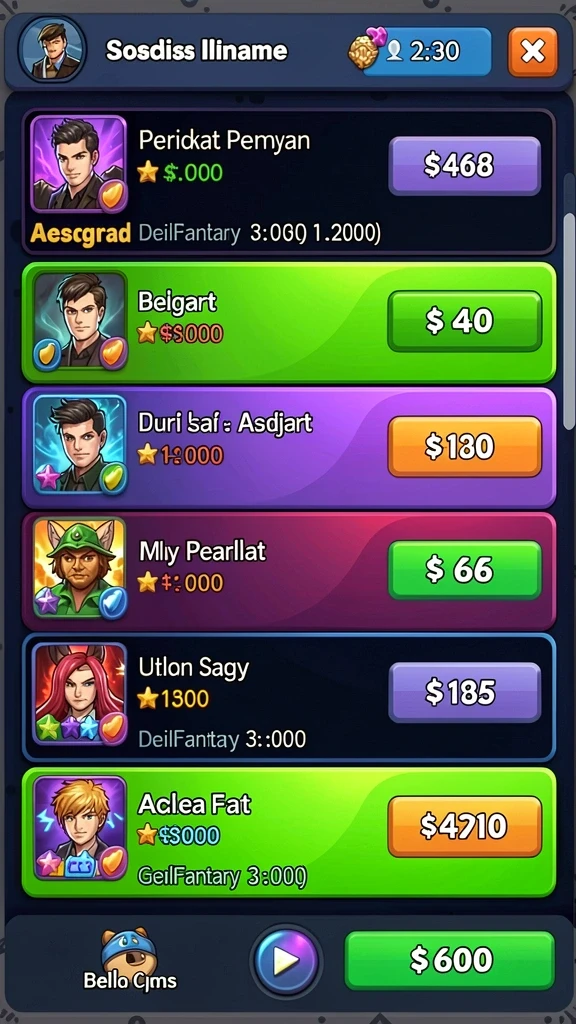Tap the 2:30 currency timer pill
Viewport: 576px width, 1024px height.
tap(426, 52)
